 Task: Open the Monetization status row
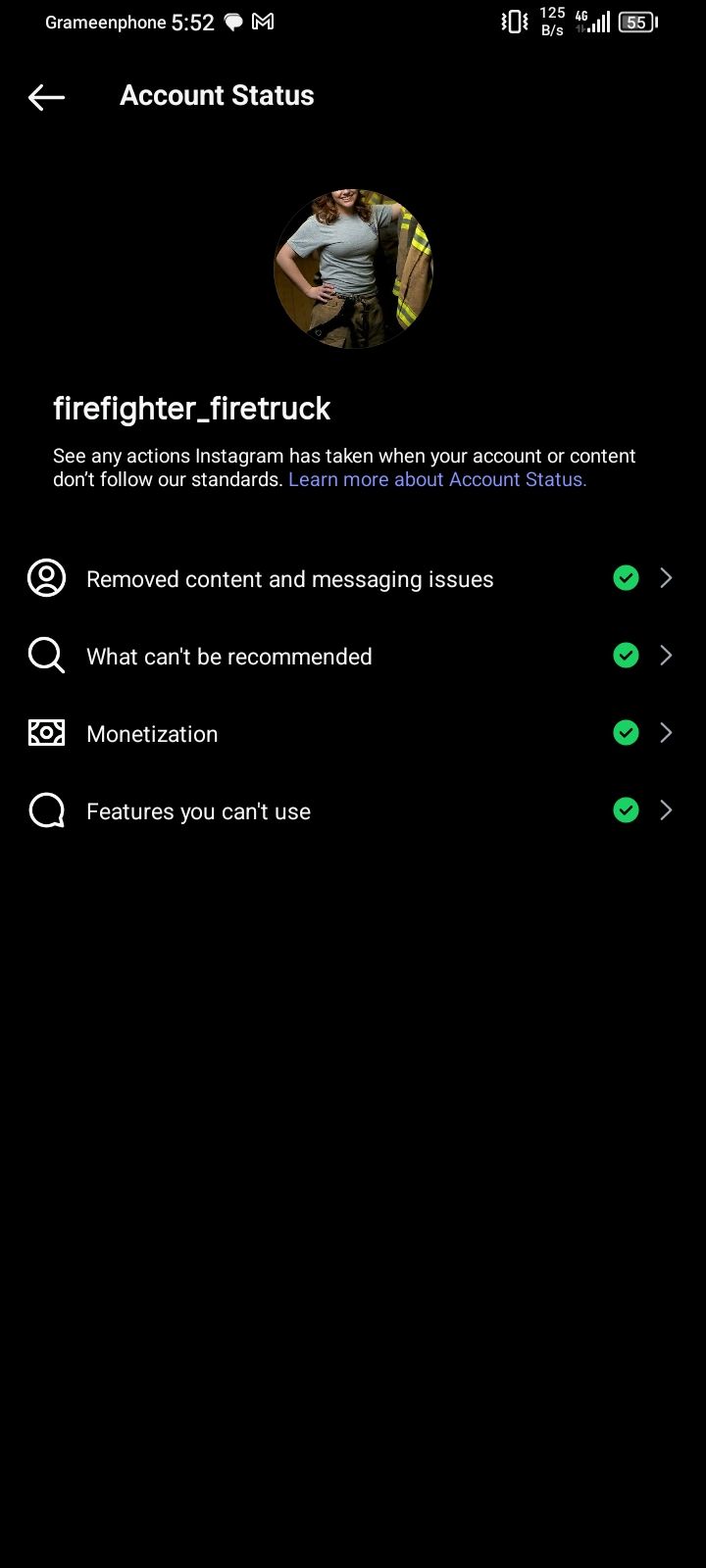point(353,733)
